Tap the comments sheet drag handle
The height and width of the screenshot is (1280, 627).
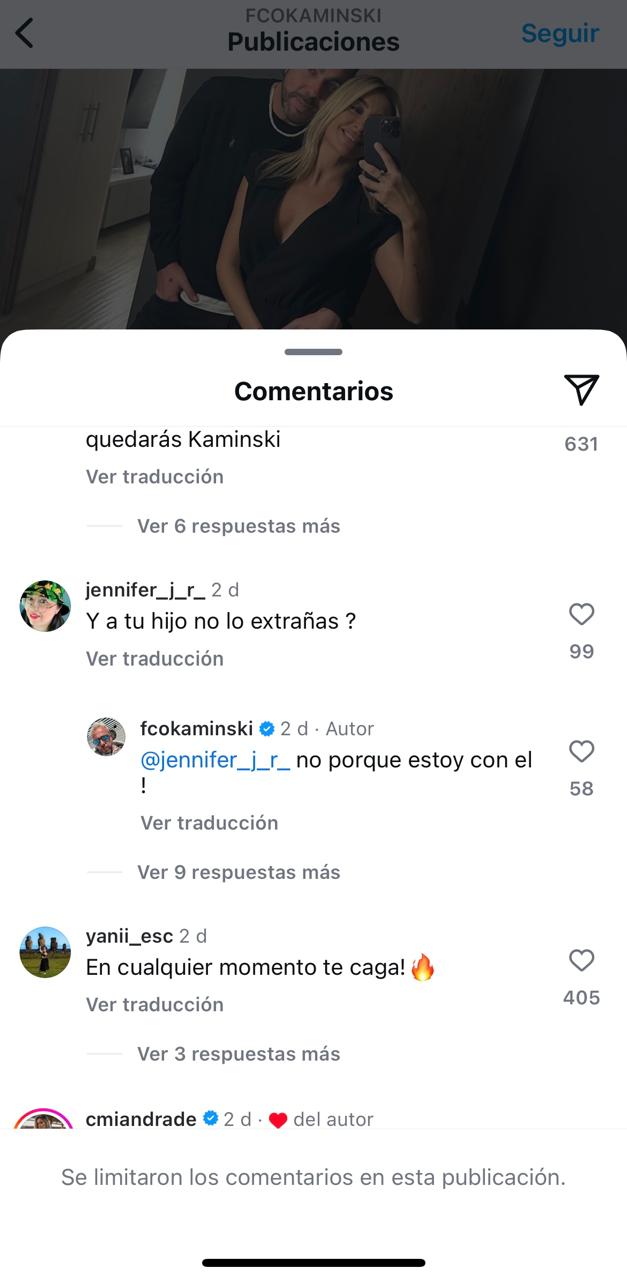313,352
